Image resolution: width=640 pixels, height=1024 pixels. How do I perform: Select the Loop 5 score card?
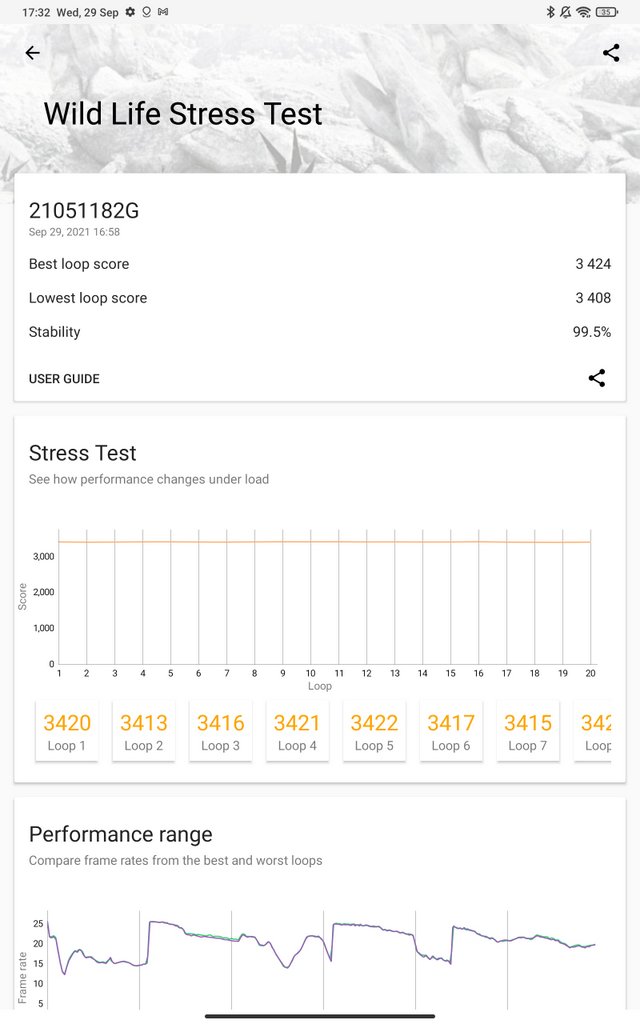[x=374, y=732]
